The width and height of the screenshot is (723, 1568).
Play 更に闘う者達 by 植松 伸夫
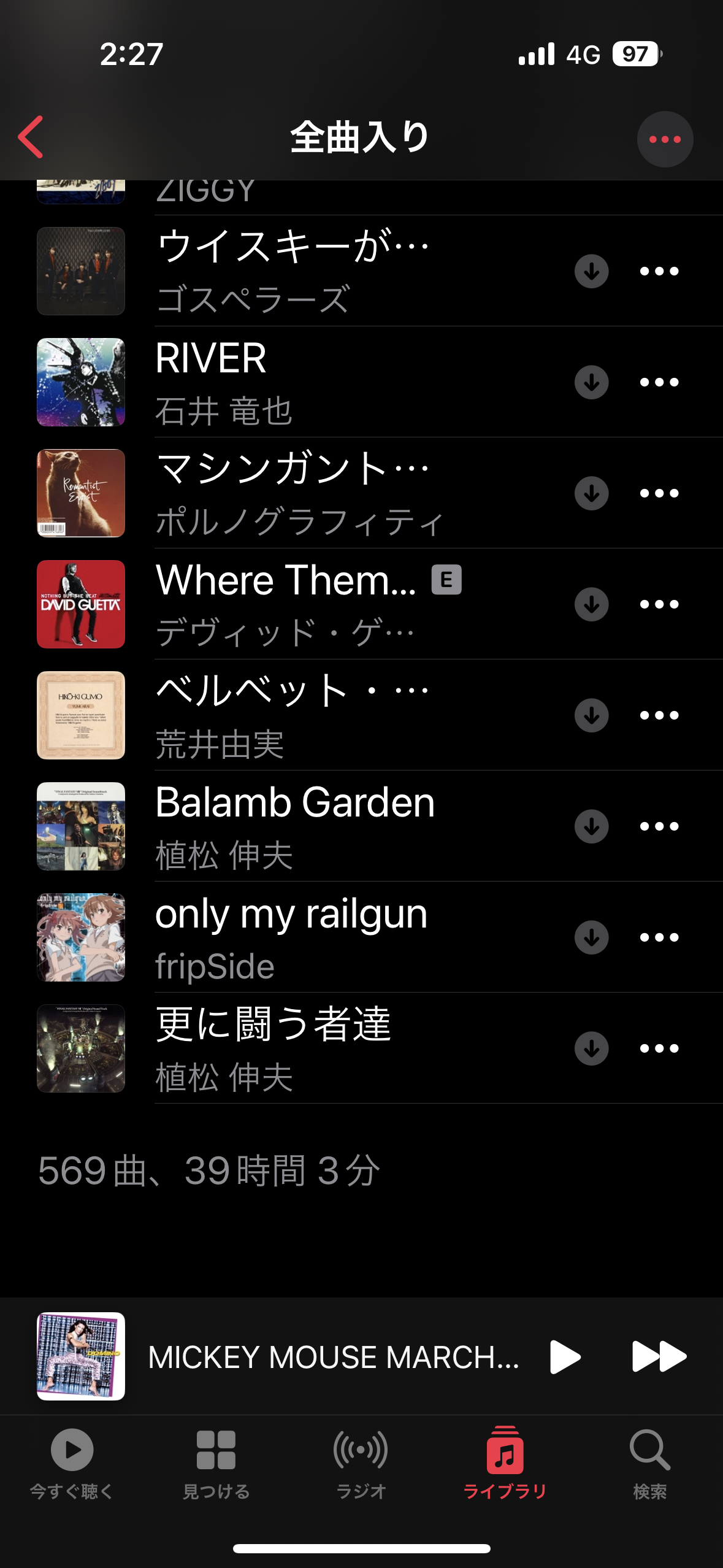(x=273, y=1048)
